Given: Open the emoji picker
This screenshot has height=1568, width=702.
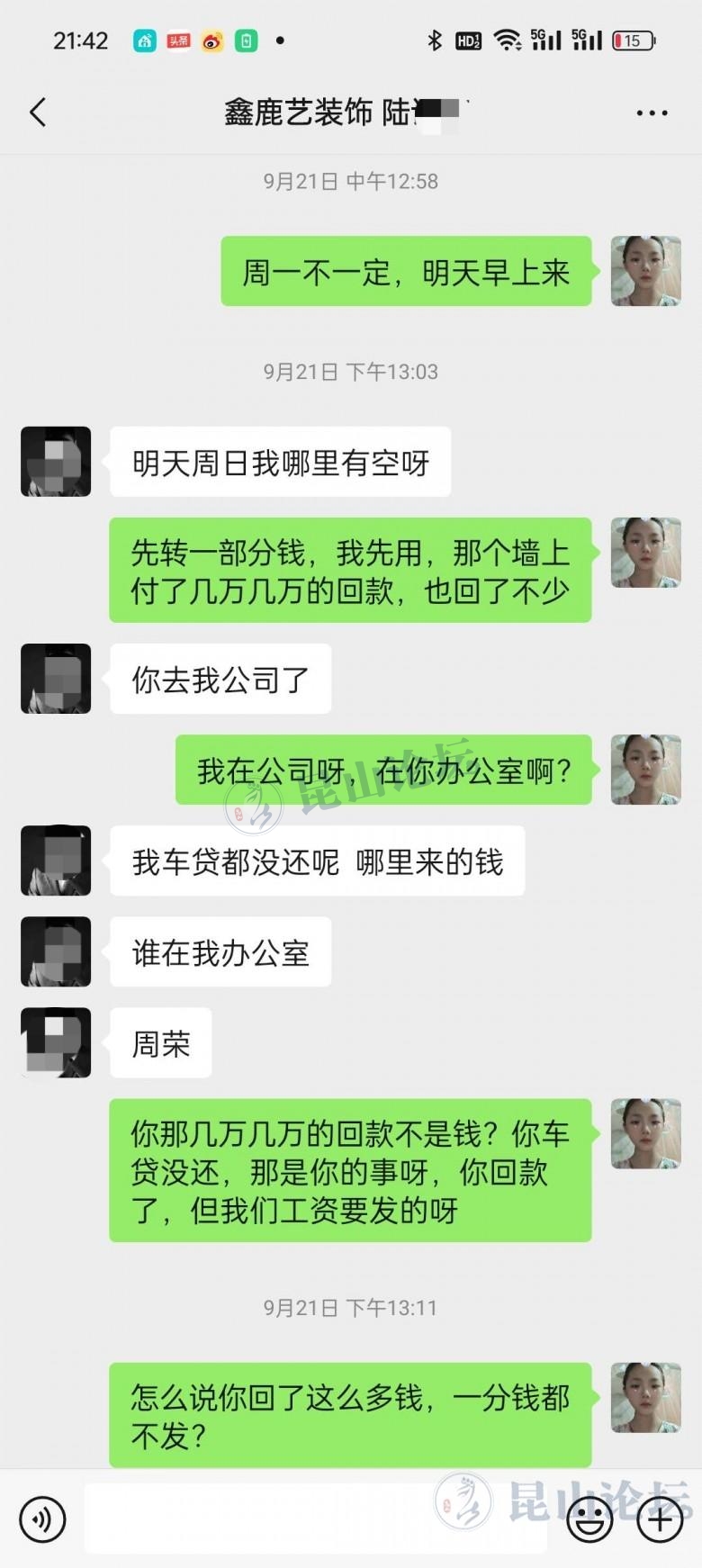Looking at the screenshot, I should (589, 1520).
